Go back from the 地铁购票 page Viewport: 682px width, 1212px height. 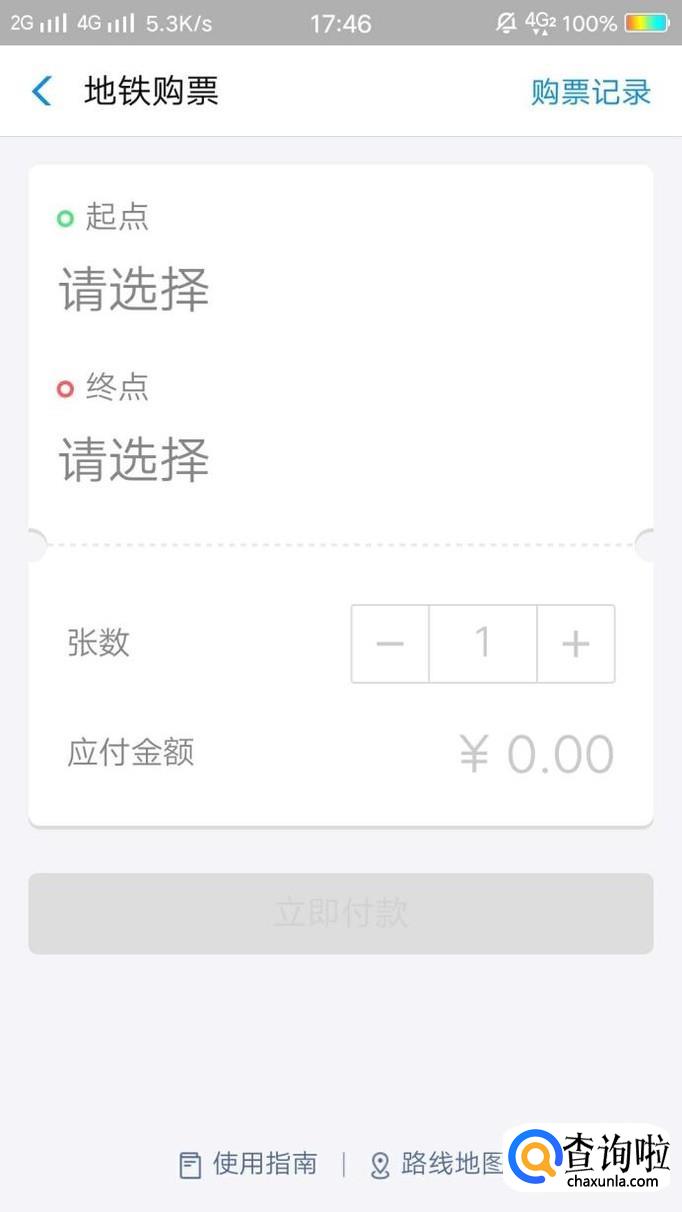click(42, 92)
